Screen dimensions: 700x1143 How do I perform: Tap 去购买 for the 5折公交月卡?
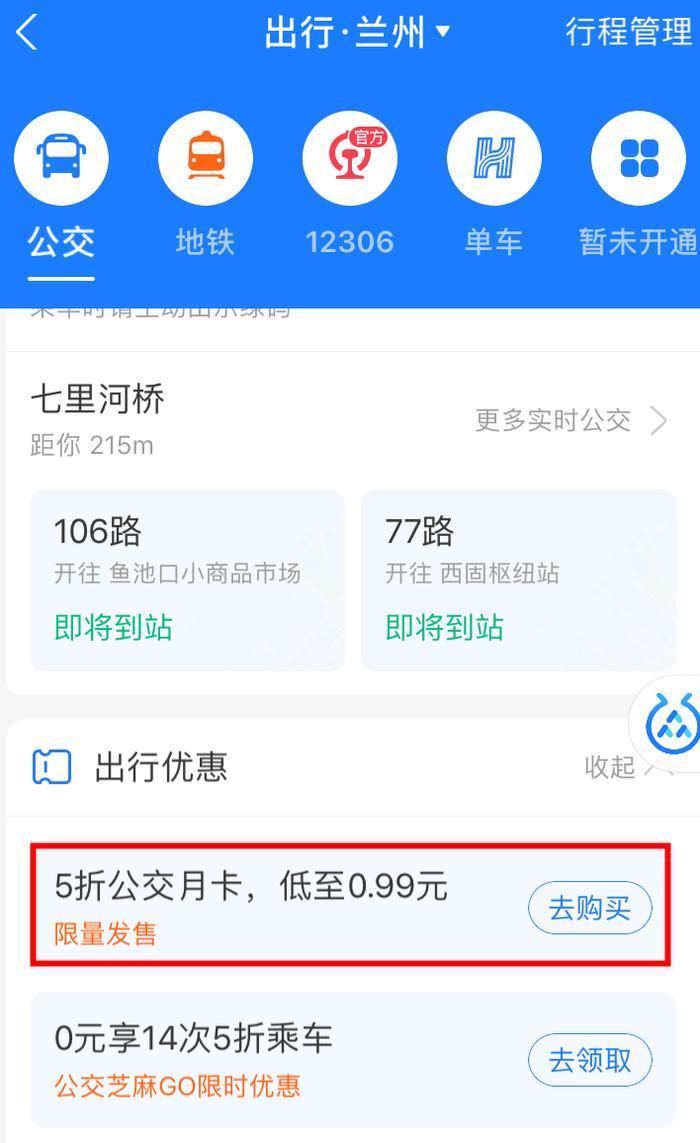click(x=590, y=909)
